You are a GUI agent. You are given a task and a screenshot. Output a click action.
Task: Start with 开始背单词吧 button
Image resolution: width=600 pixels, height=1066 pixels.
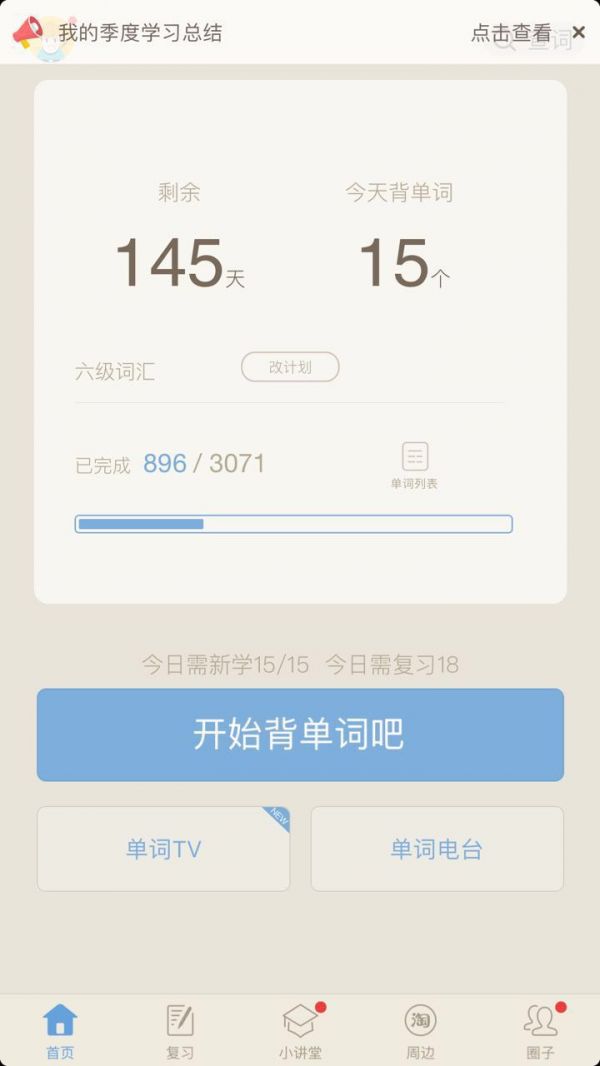(x=300, y=735)
